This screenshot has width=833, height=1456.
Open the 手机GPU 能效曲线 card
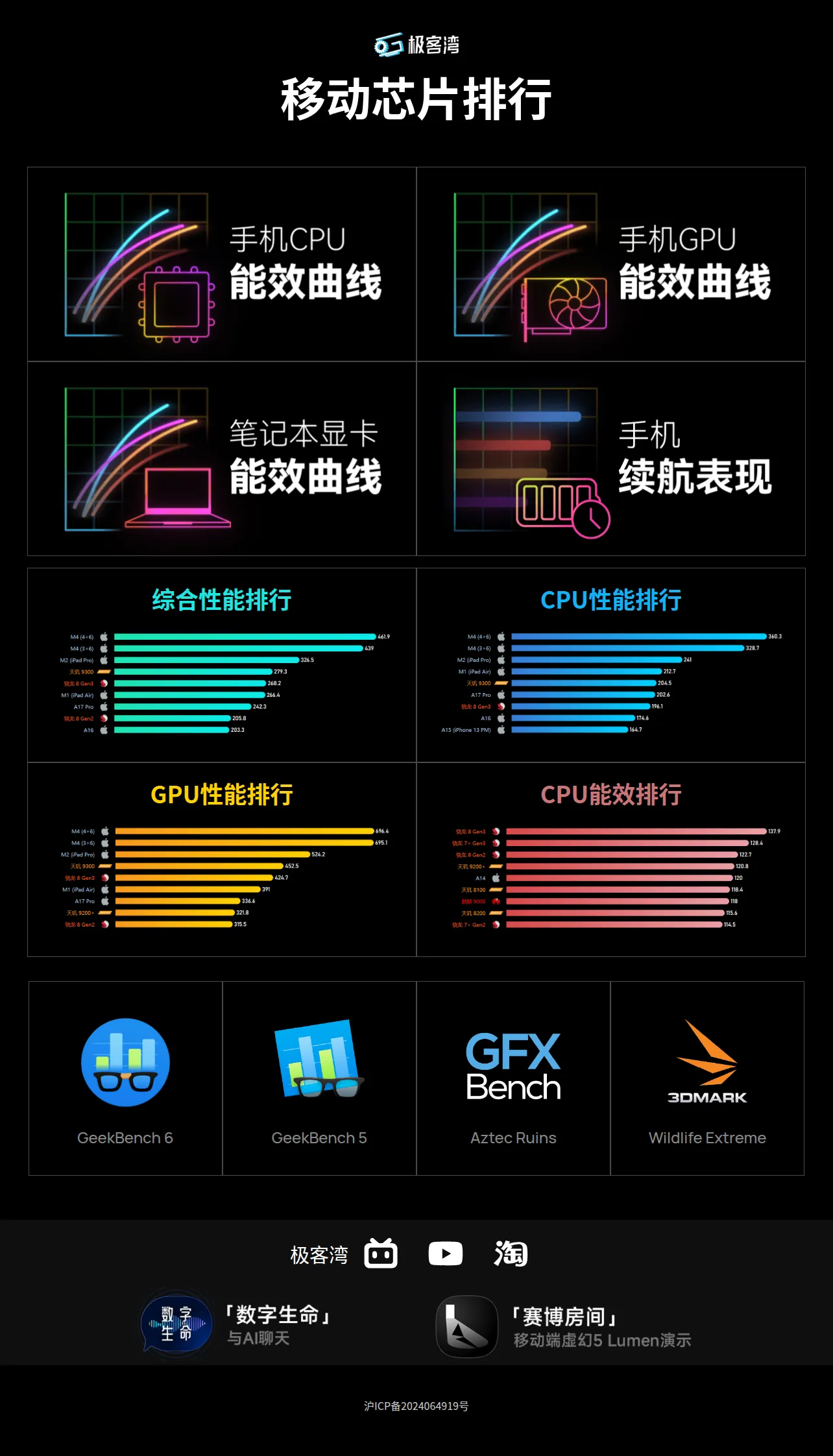611,264
